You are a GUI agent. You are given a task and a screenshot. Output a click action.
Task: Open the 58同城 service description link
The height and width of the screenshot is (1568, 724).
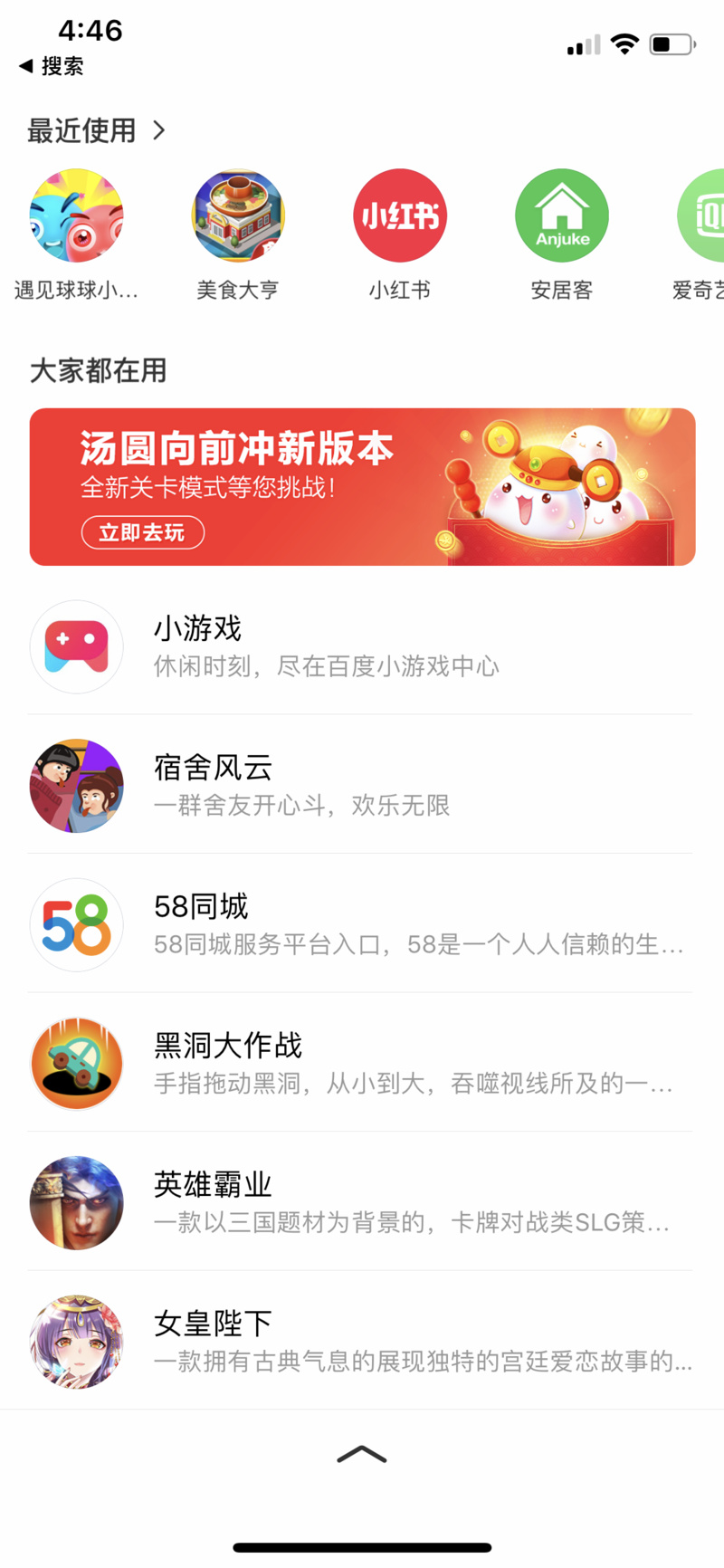pyautogui.click(x=412, y=946)
